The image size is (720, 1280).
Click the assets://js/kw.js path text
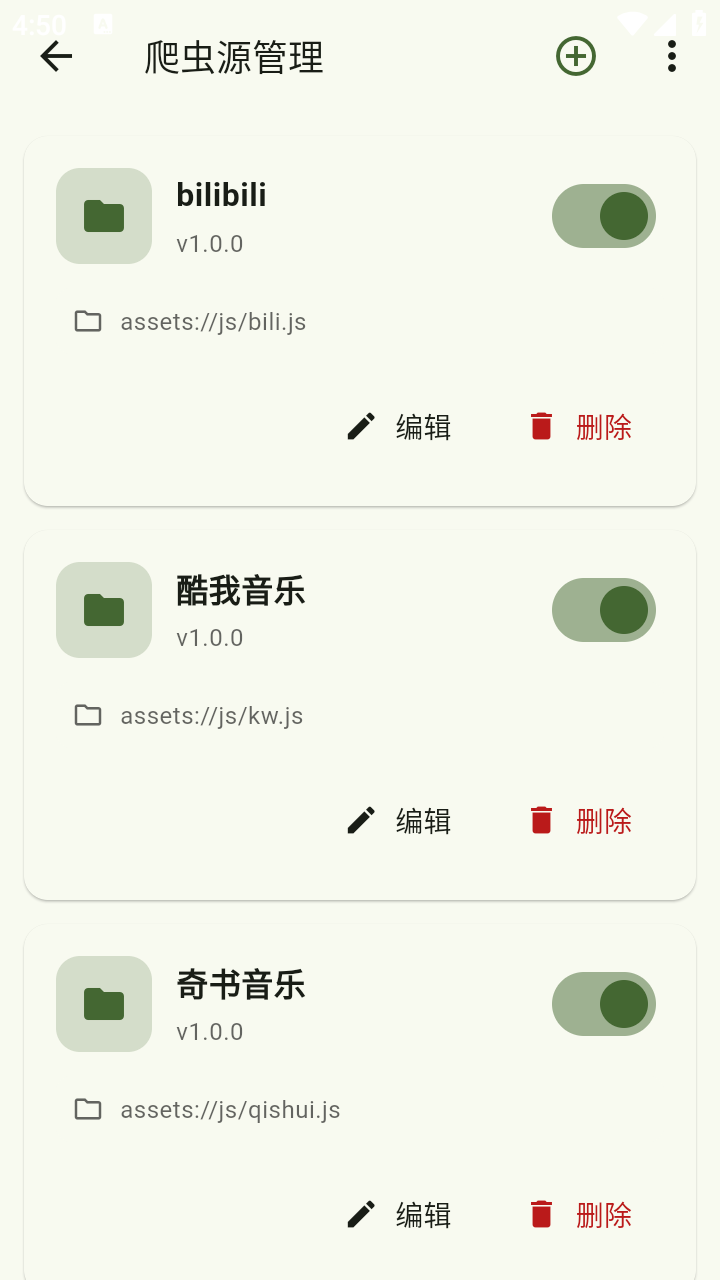click(x=212, y=715)
